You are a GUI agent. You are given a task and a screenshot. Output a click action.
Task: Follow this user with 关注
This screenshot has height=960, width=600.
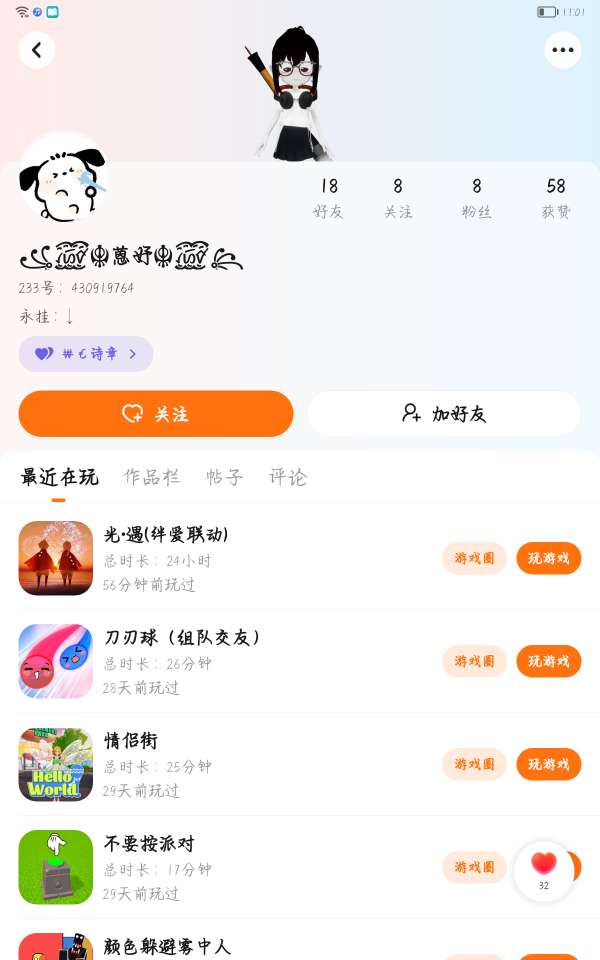point(156,414)
